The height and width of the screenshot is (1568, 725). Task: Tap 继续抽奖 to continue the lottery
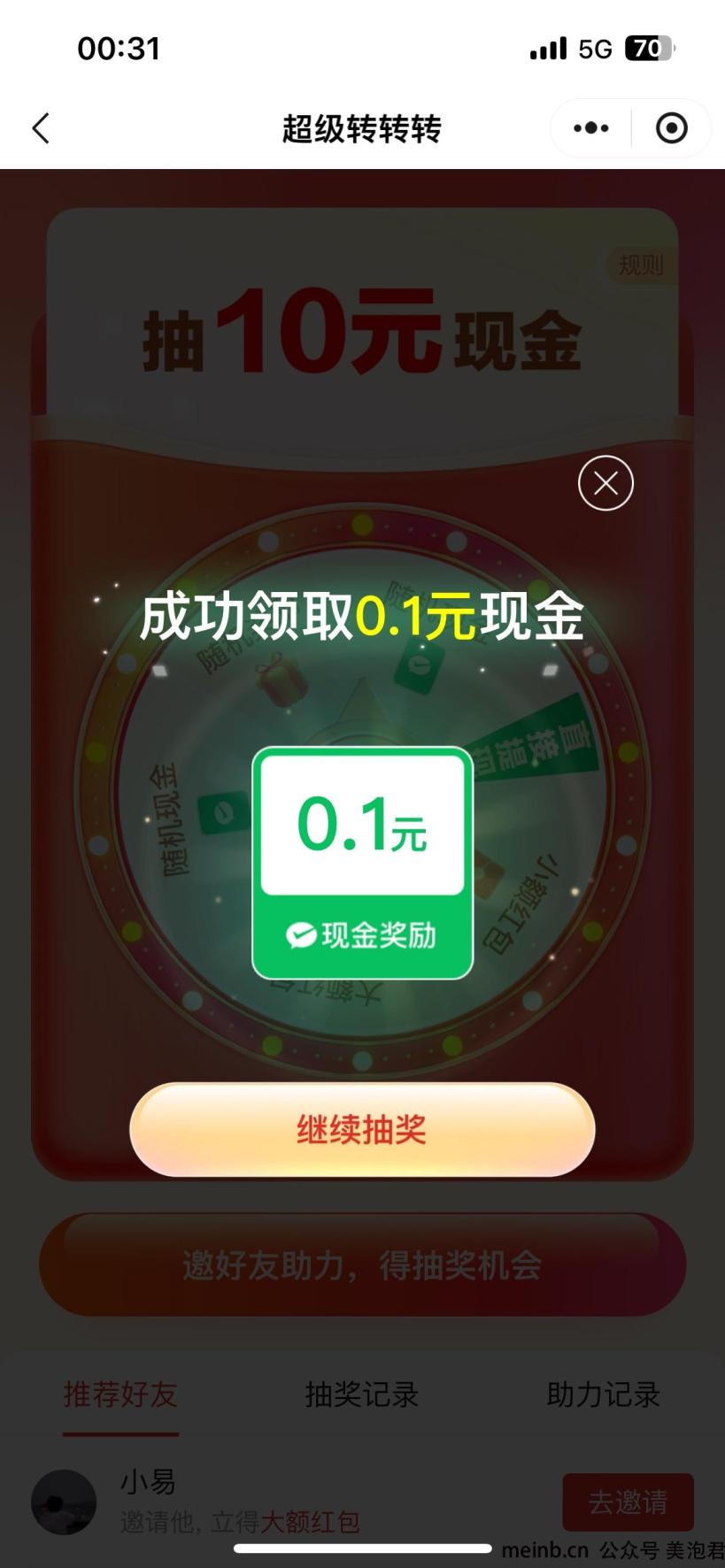tap(362, 1130)
